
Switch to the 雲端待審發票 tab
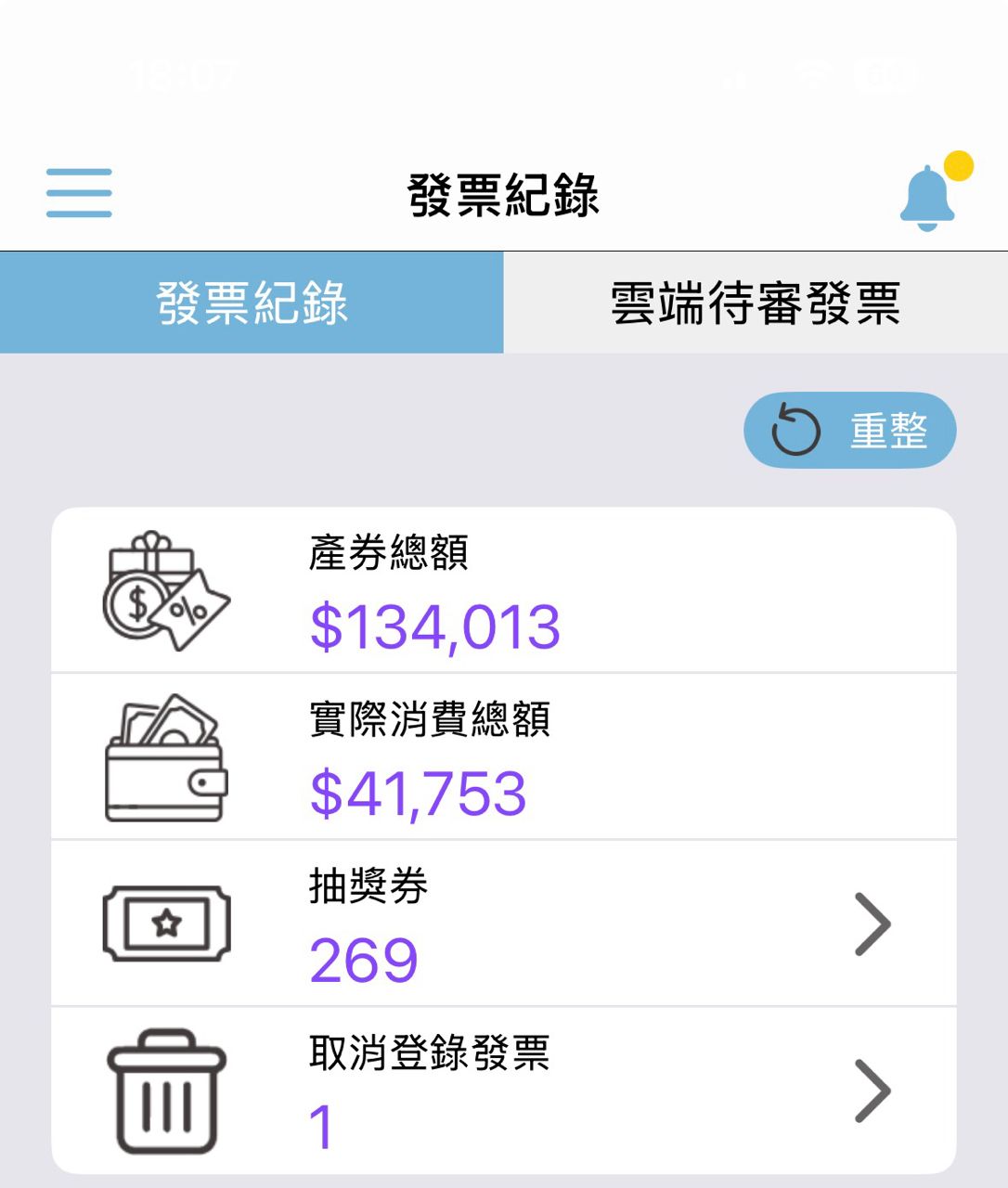pos(756,303)
